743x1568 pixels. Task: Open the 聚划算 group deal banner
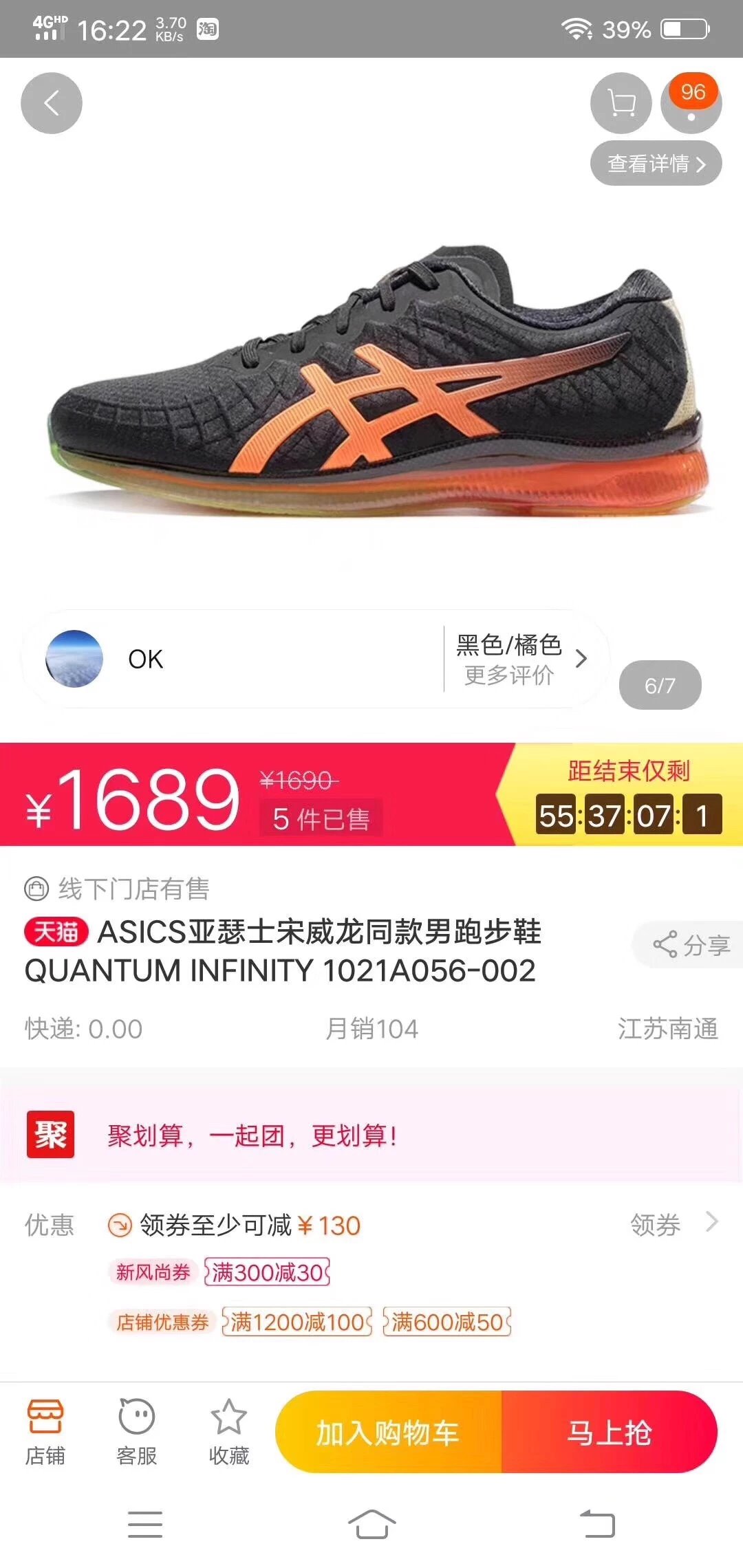pyautogui.click(x=371, y=1135)
